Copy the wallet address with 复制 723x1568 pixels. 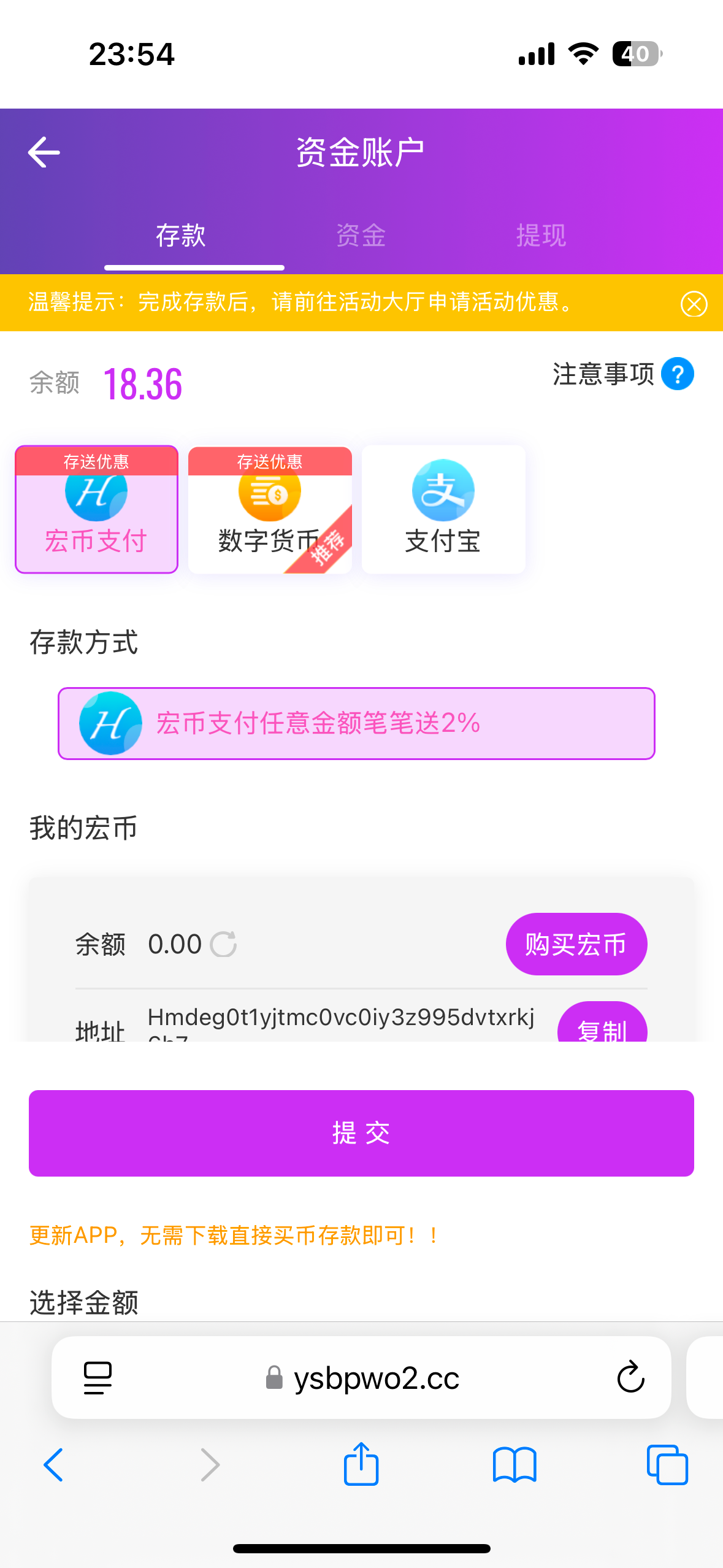click(x=602, y=1026)
